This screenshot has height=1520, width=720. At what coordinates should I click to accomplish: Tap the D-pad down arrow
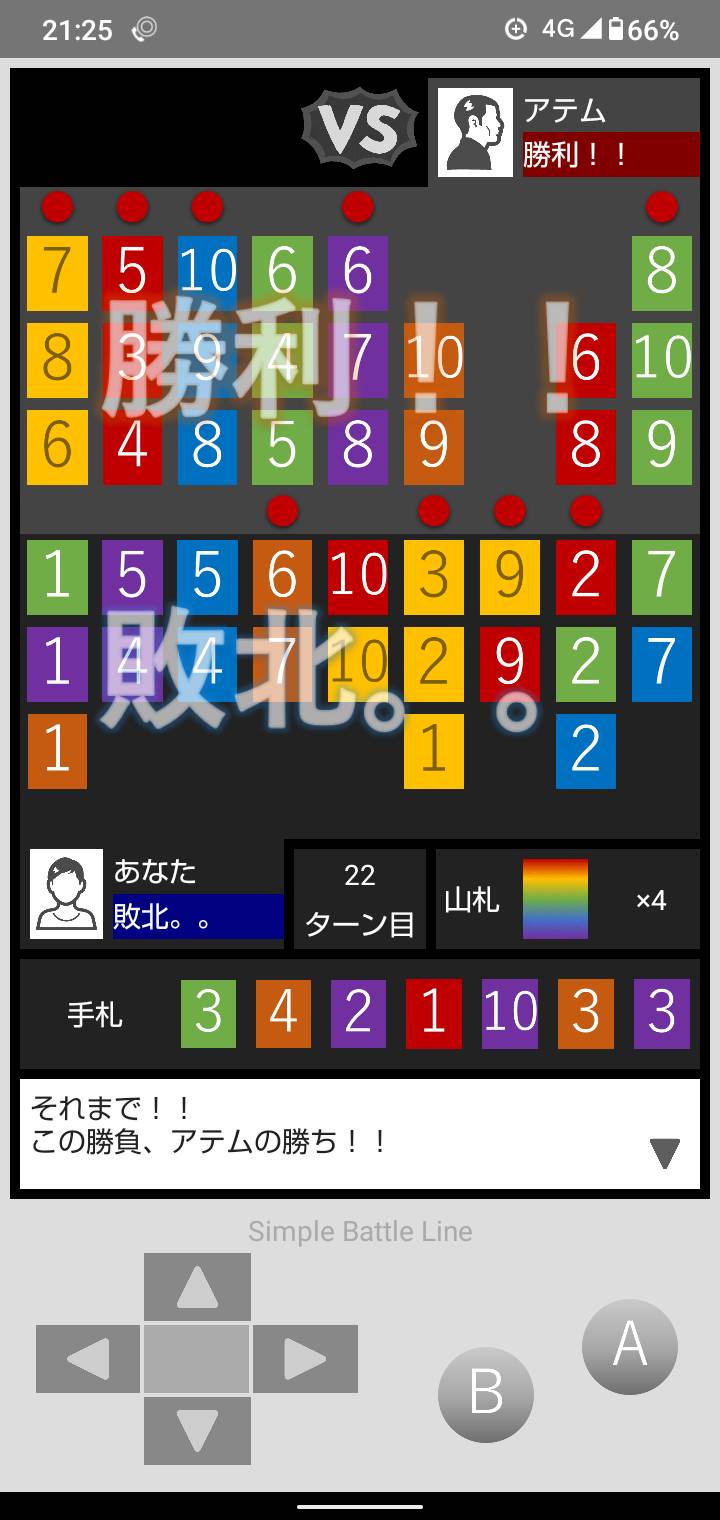pos(197,1431)
